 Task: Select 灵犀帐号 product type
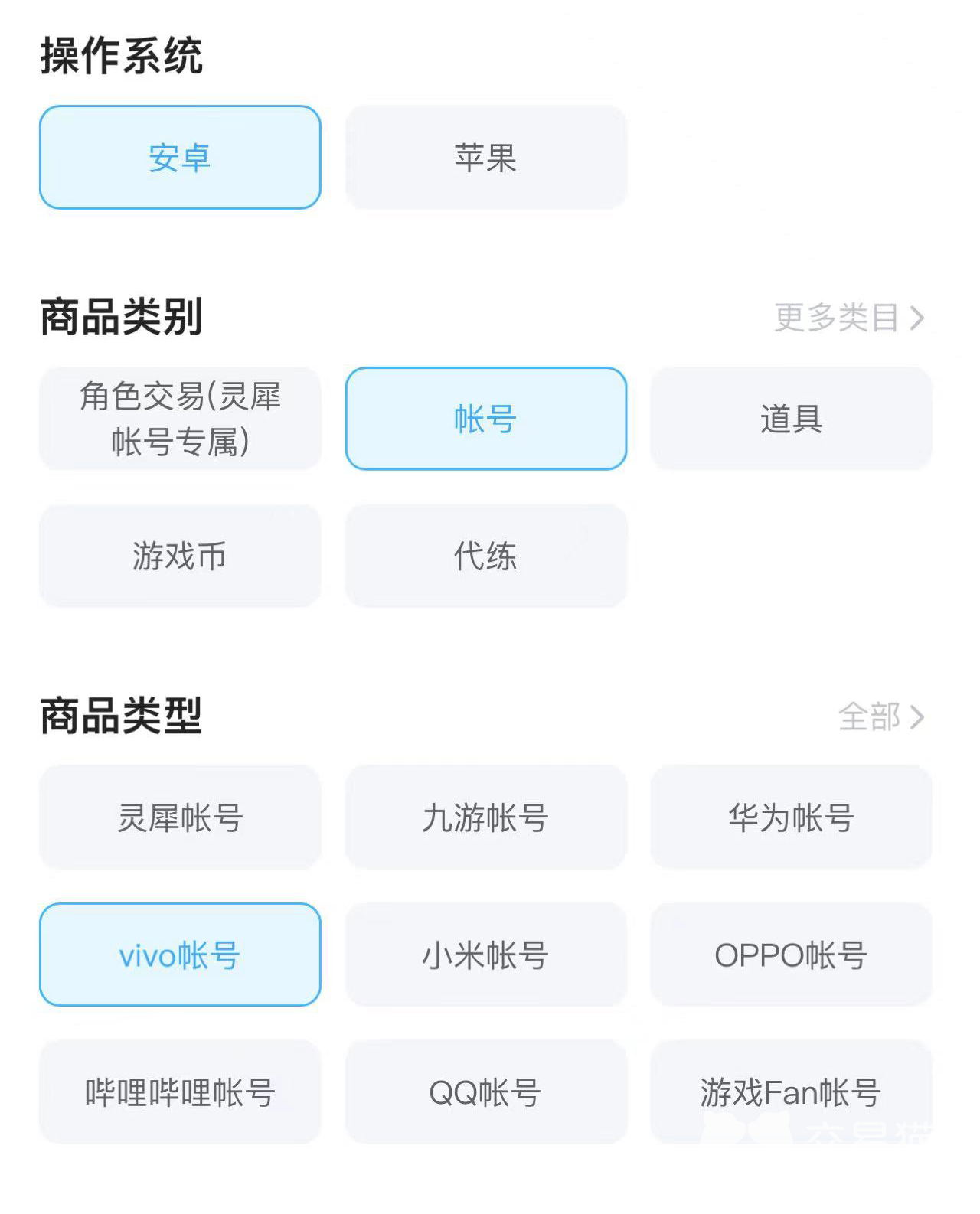[180, 817]
